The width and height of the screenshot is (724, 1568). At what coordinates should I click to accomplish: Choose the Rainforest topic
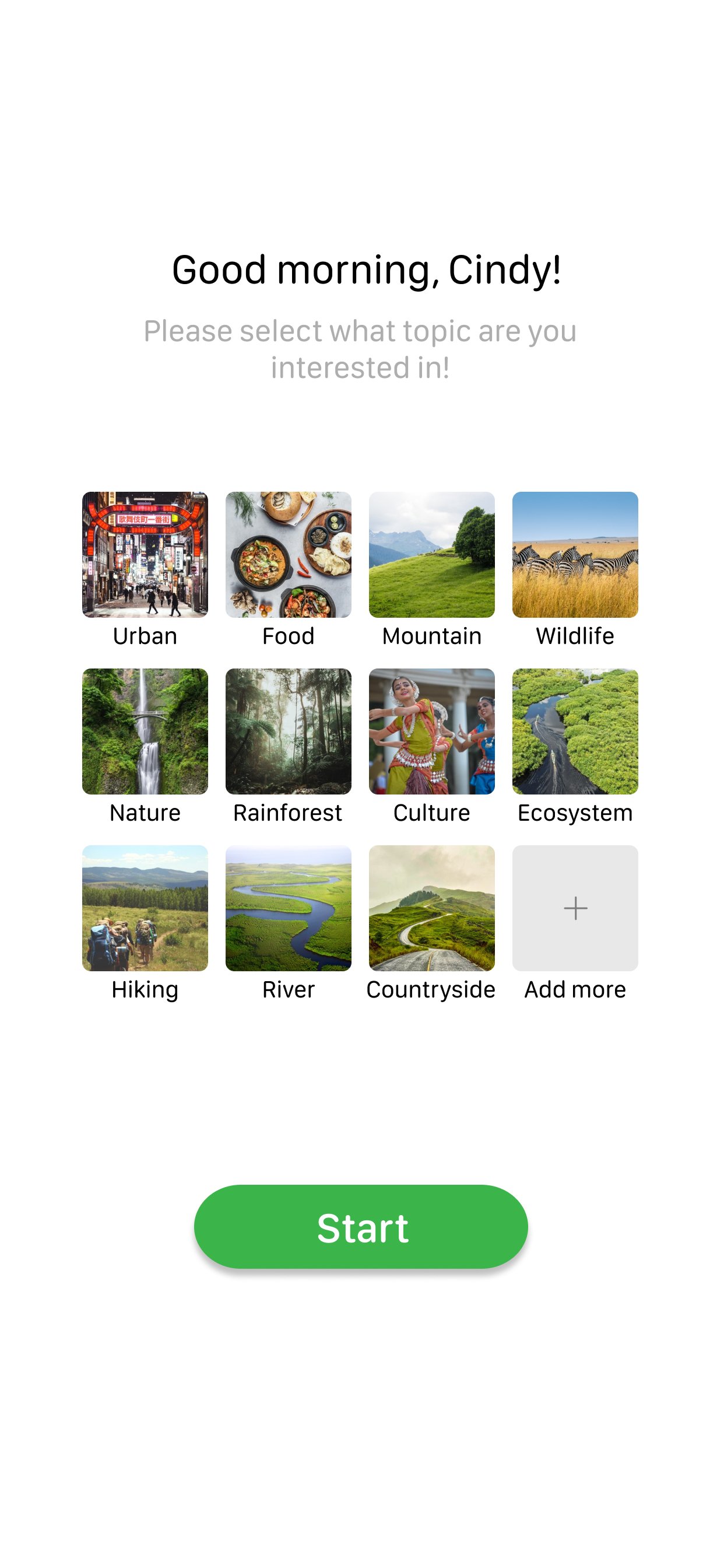289,731
